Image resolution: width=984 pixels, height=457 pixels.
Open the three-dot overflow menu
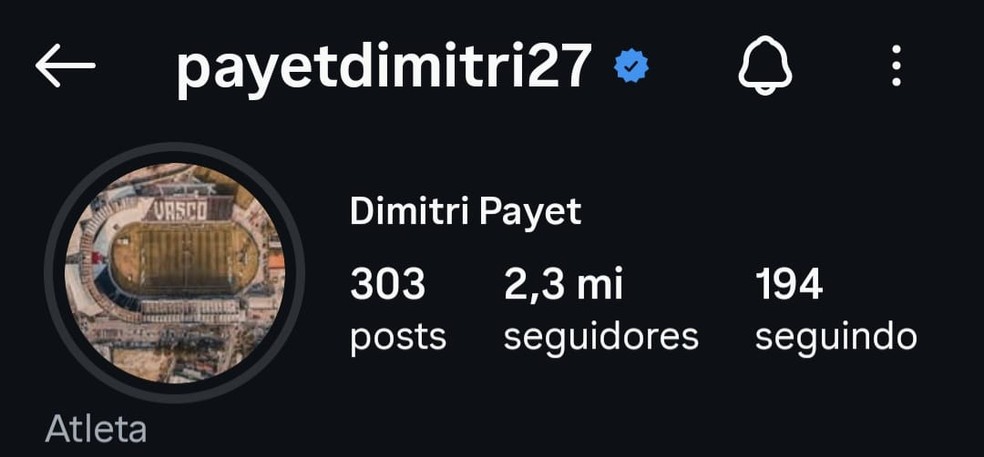[x=896, y=67]
